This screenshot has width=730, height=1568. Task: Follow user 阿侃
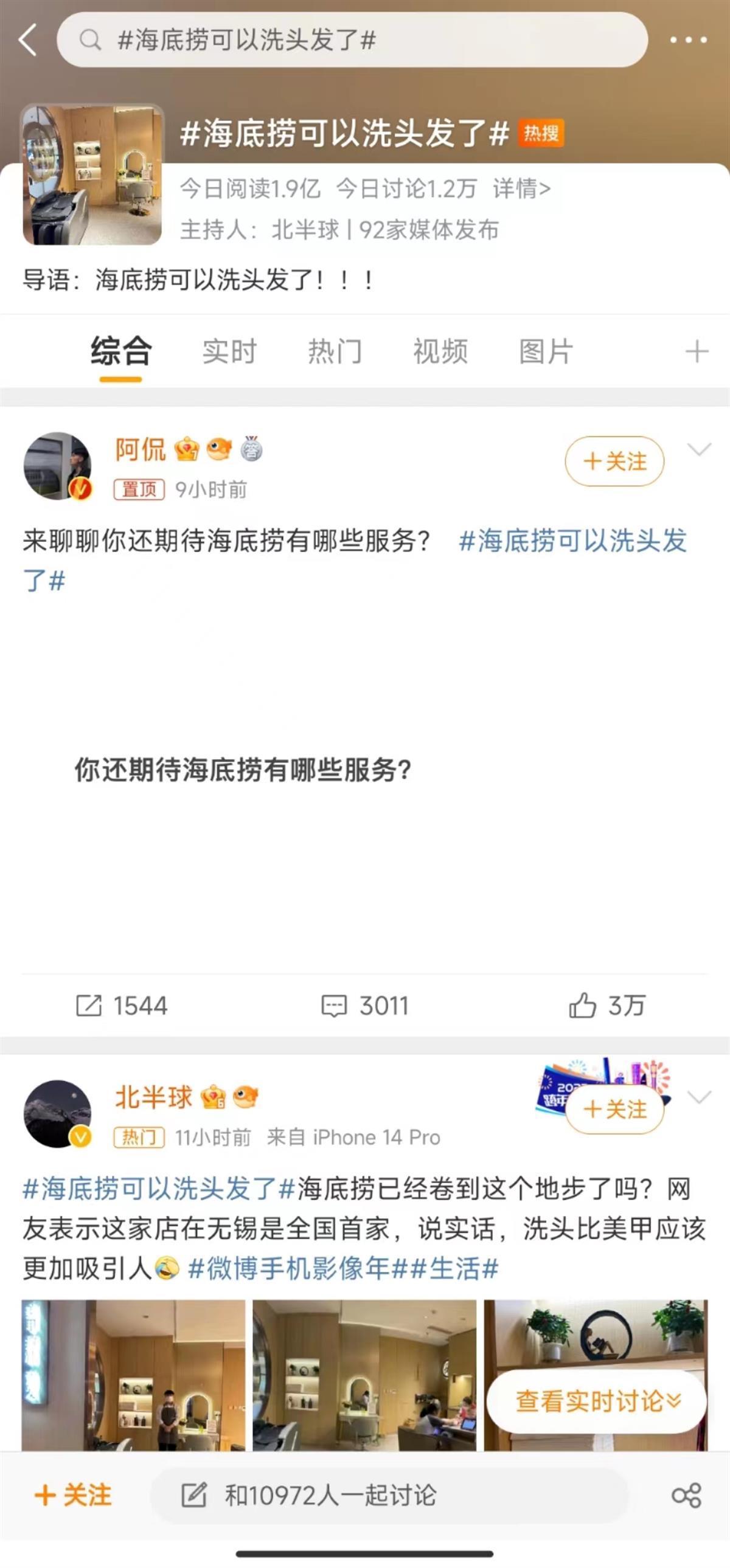click(x=614, y=461)
